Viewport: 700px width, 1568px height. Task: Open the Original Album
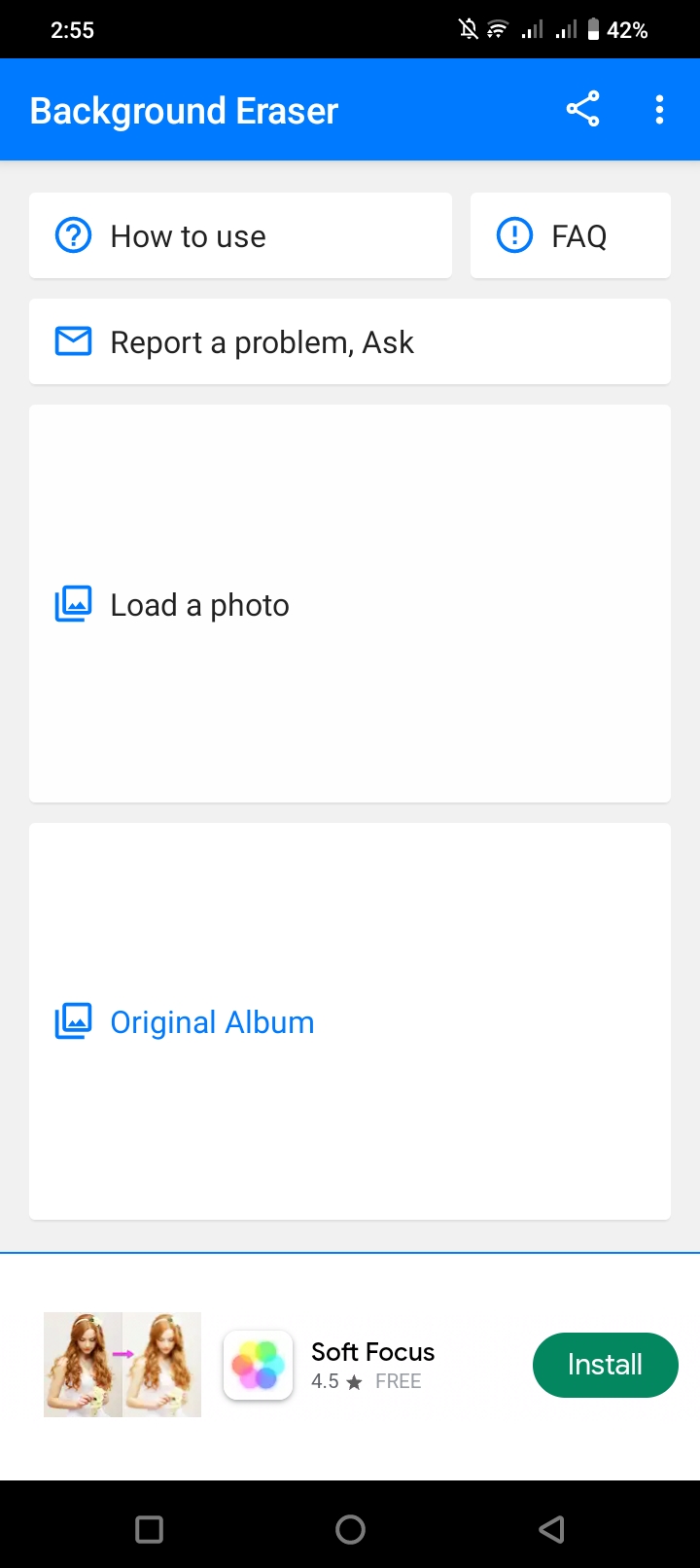click(349, 1021)
